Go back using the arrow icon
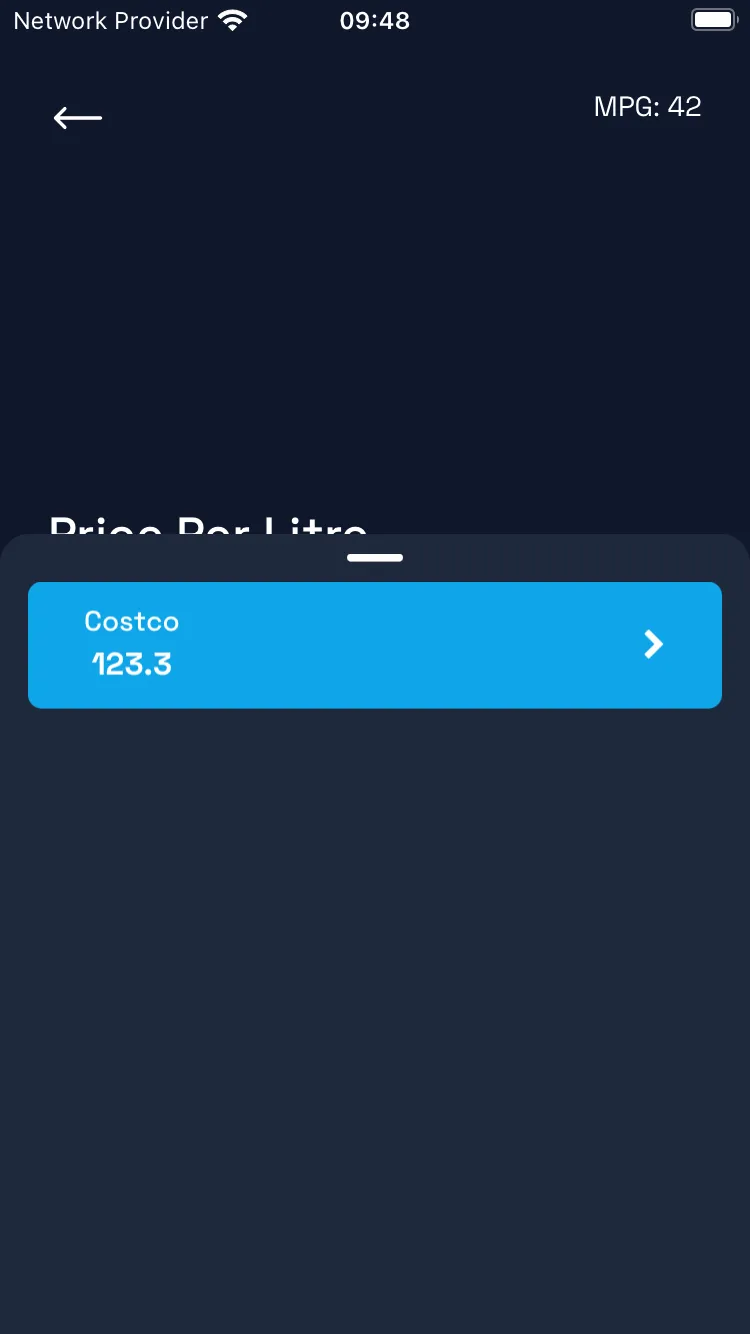The width and height of the screenshot is (750, 1334). pyautogui.click(x=78, y=118)
